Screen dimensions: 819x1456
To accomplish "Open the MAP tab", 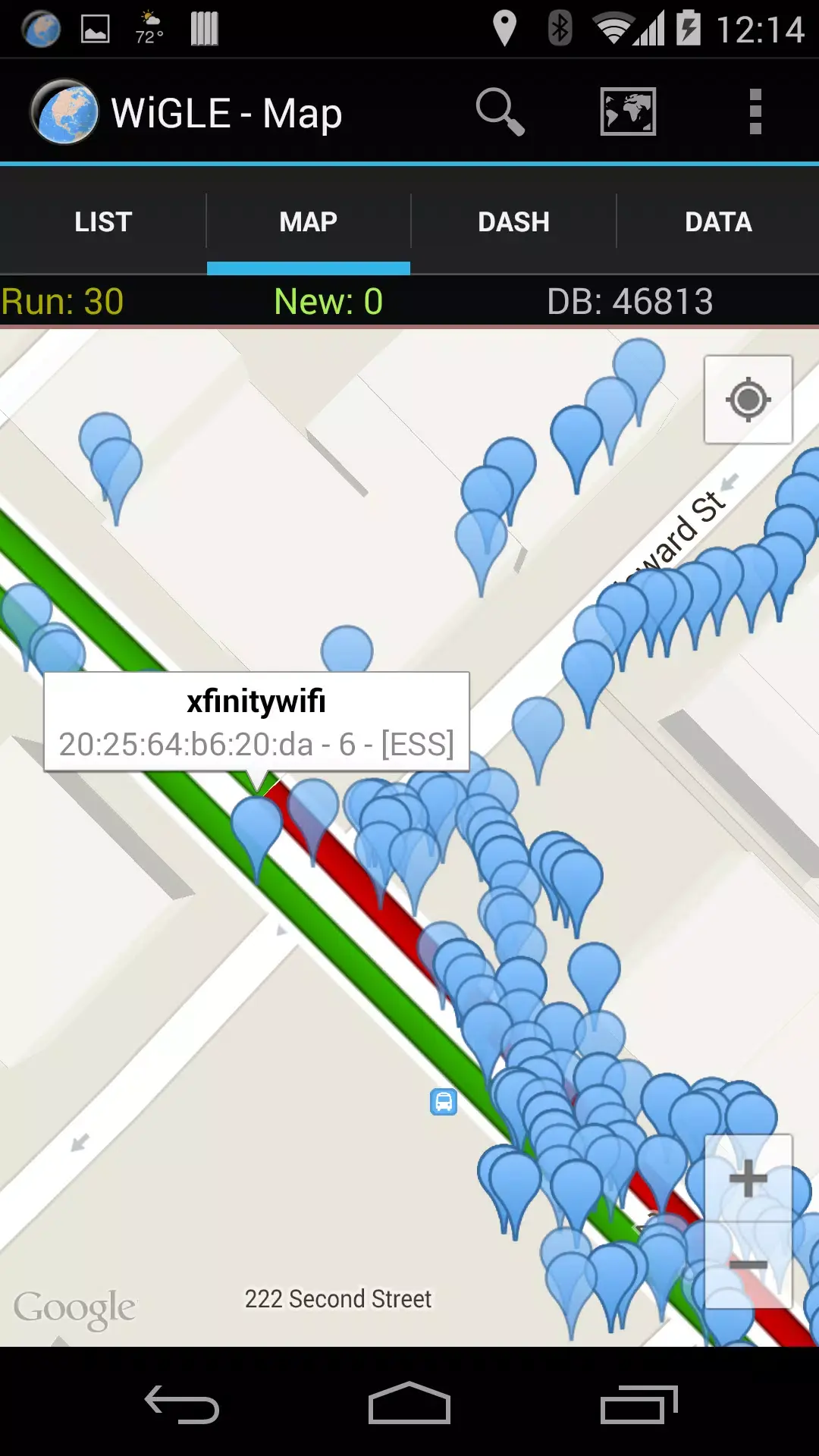I will [x=307, y=221].
